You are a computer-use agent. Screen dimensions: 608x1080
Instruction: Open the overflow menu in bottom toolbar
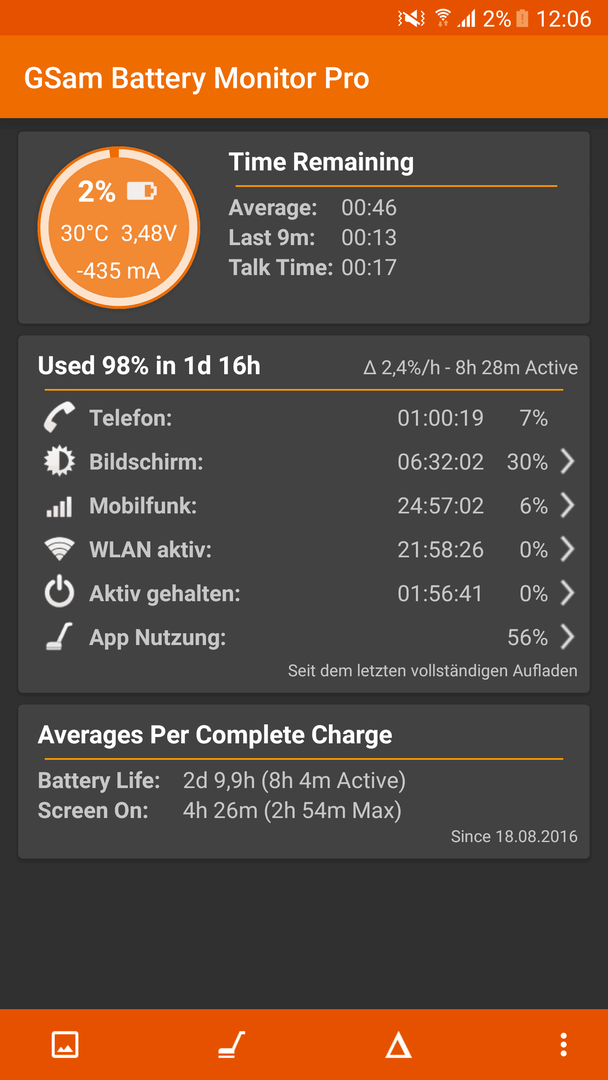563,1044
